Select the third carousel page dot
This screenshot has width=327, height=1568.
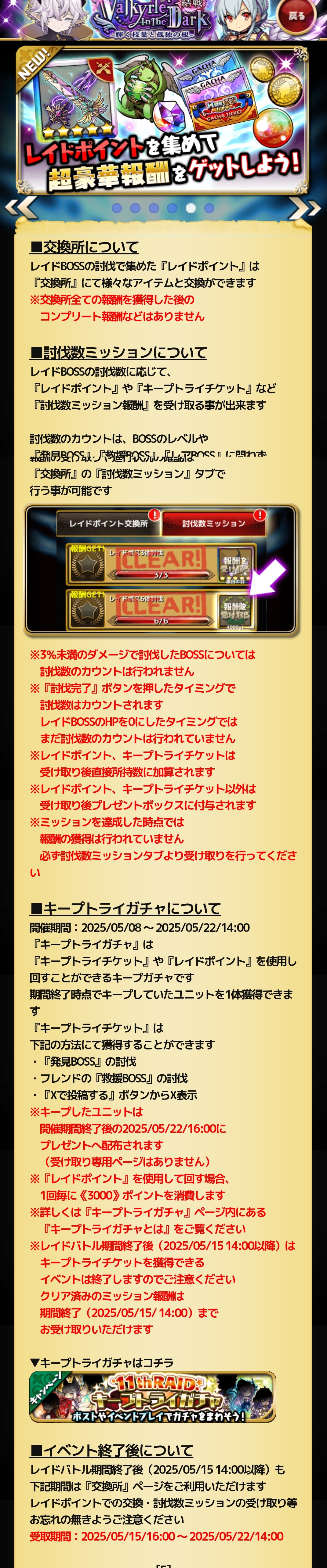pyautogui.click(x=154, y=208)
